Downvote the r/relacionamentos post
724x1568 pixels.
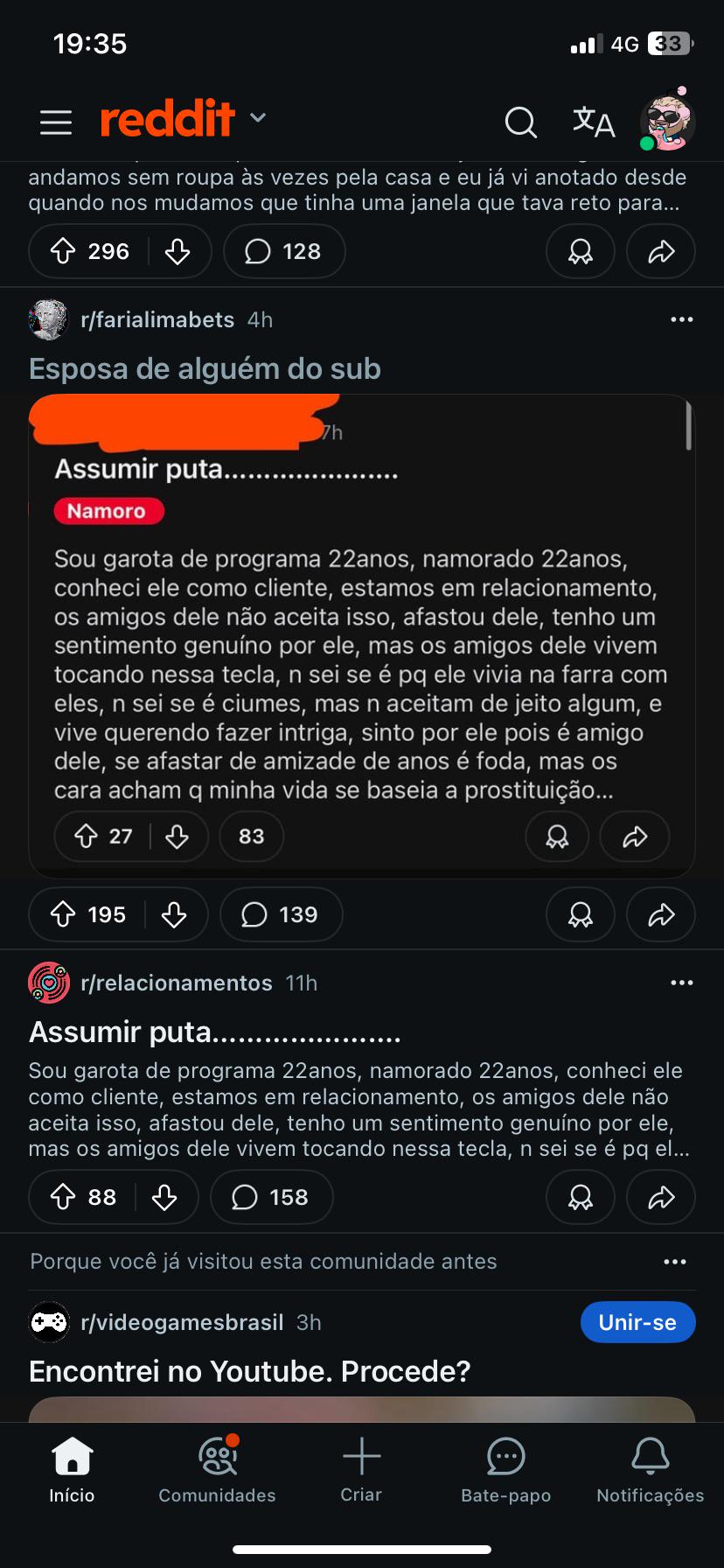(164, 1197)
